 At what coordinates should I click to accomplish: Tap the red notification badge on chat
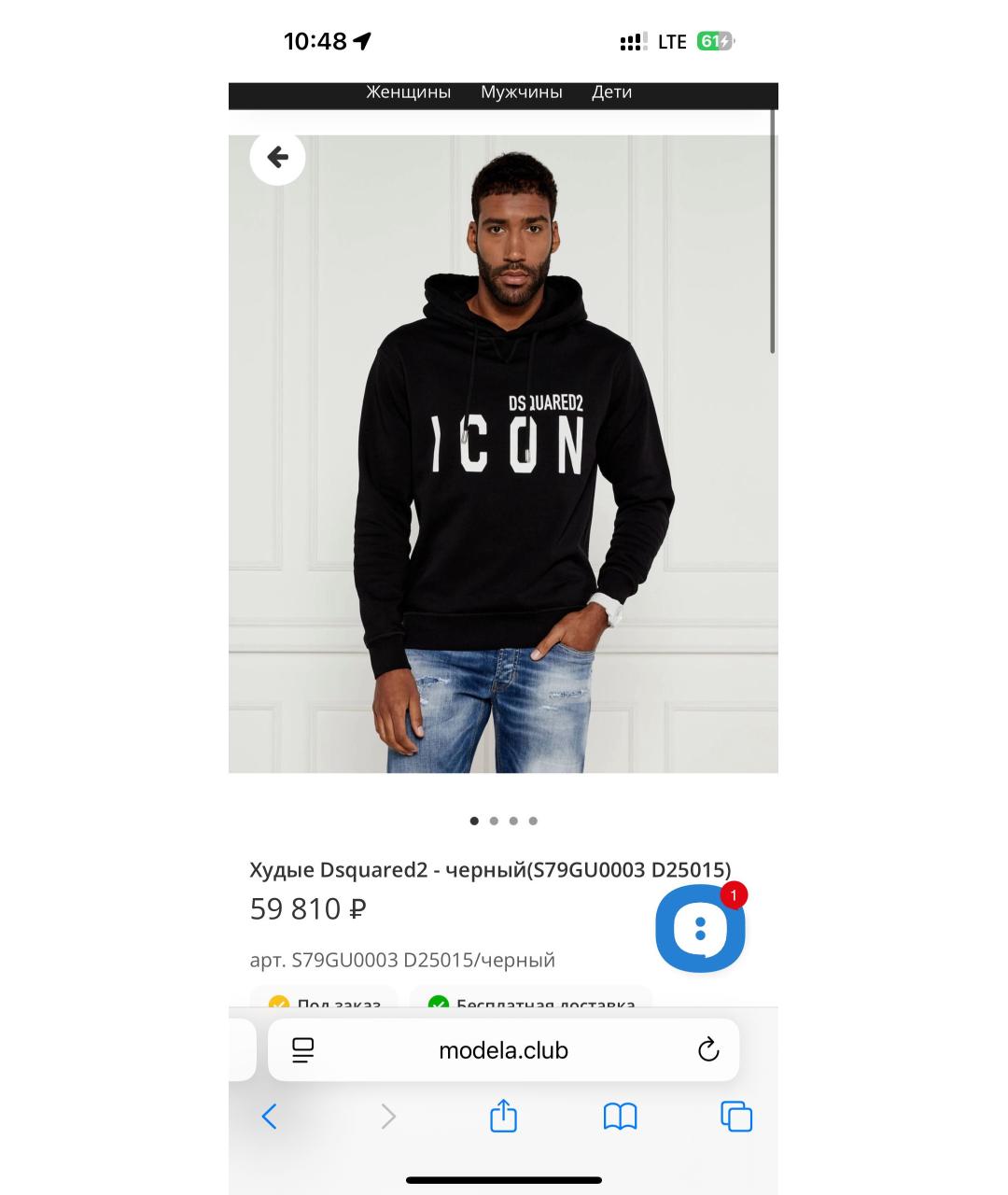[x=736, y=893]
